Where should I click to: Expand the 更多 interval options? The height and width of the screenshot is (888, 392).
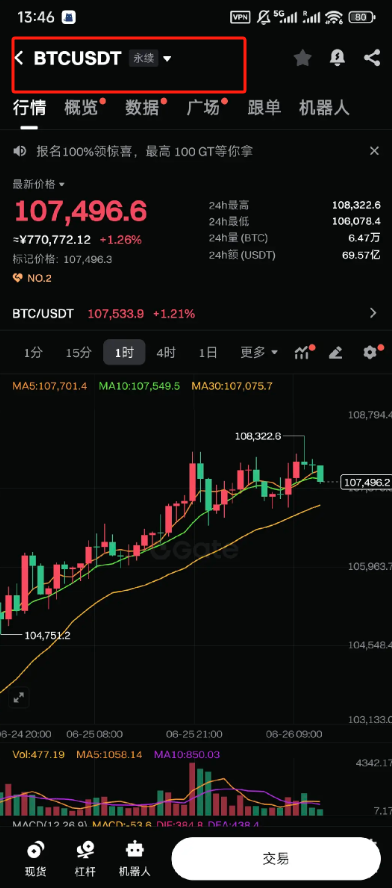259,353
